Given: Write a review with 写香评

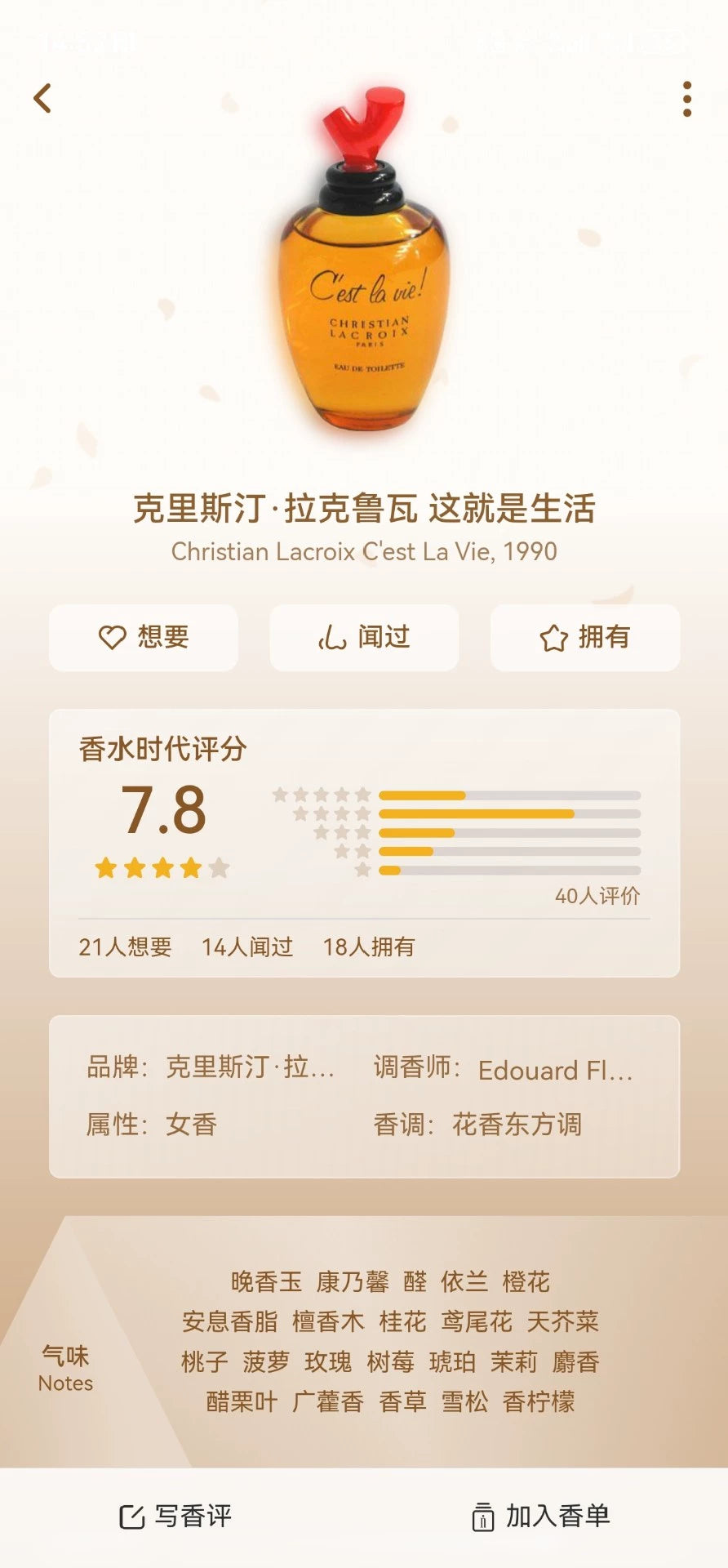Looking at the screenshot, I should click(176, 1517).
